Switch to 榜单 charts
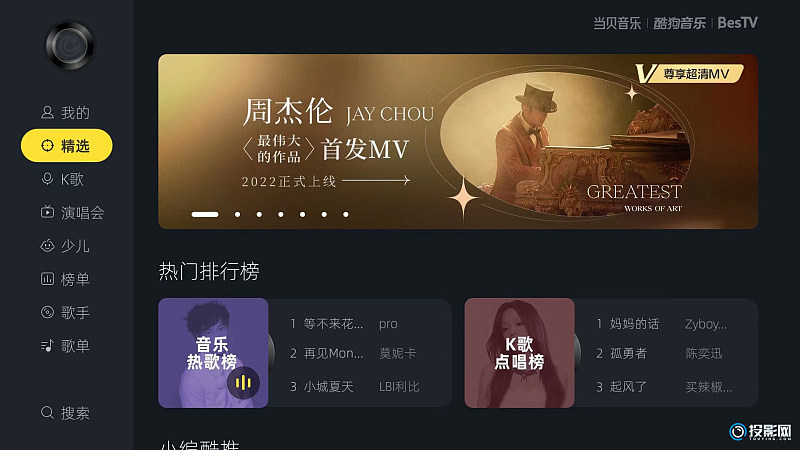 [65, 279]
